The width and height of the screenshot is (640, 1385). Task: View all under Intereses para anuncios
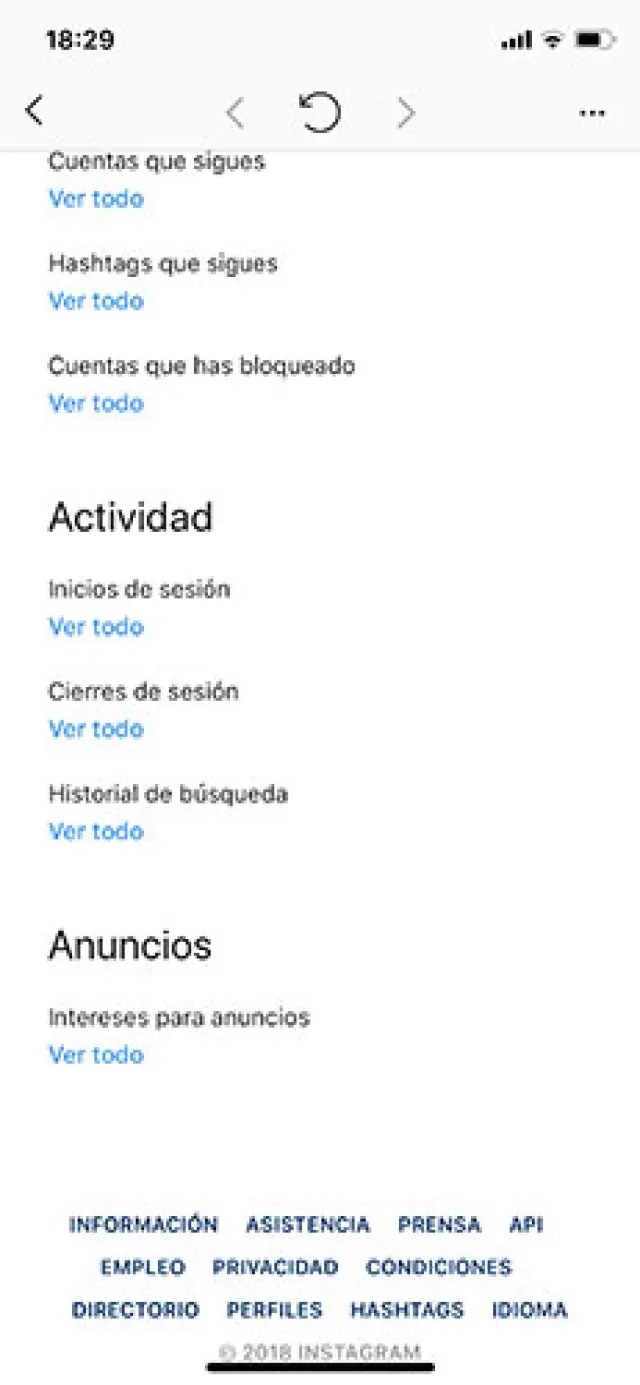[96, 1055]
